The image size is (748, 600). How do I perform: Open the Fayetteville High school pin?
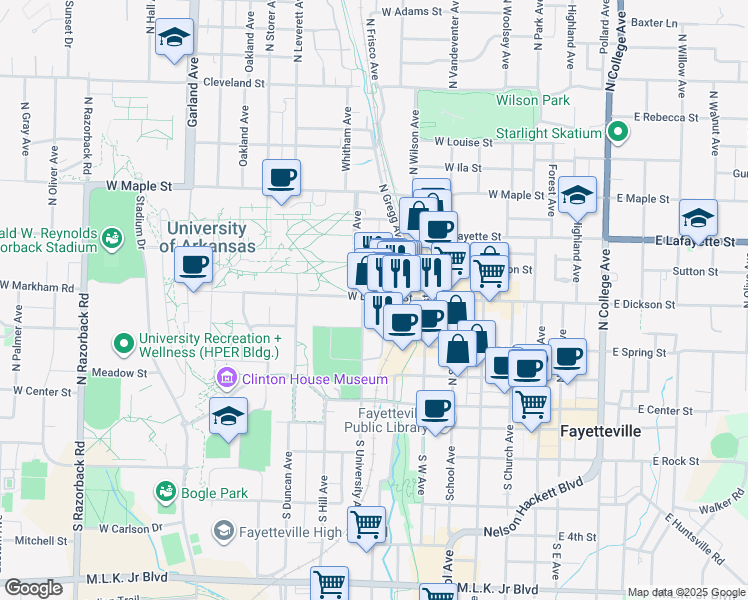[x=223, y=531]
